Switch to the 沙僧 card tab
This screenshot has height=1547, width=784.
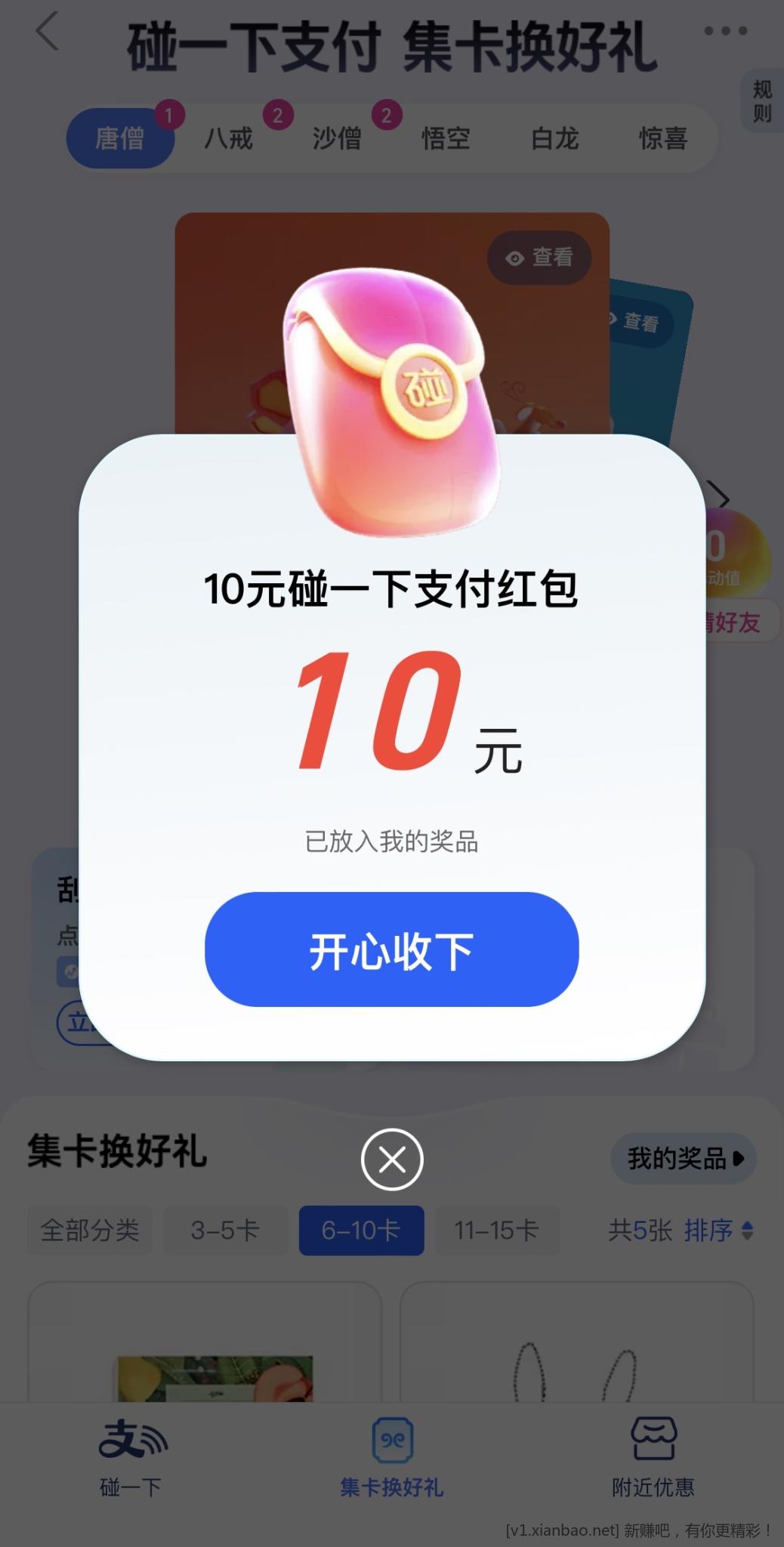337,138
